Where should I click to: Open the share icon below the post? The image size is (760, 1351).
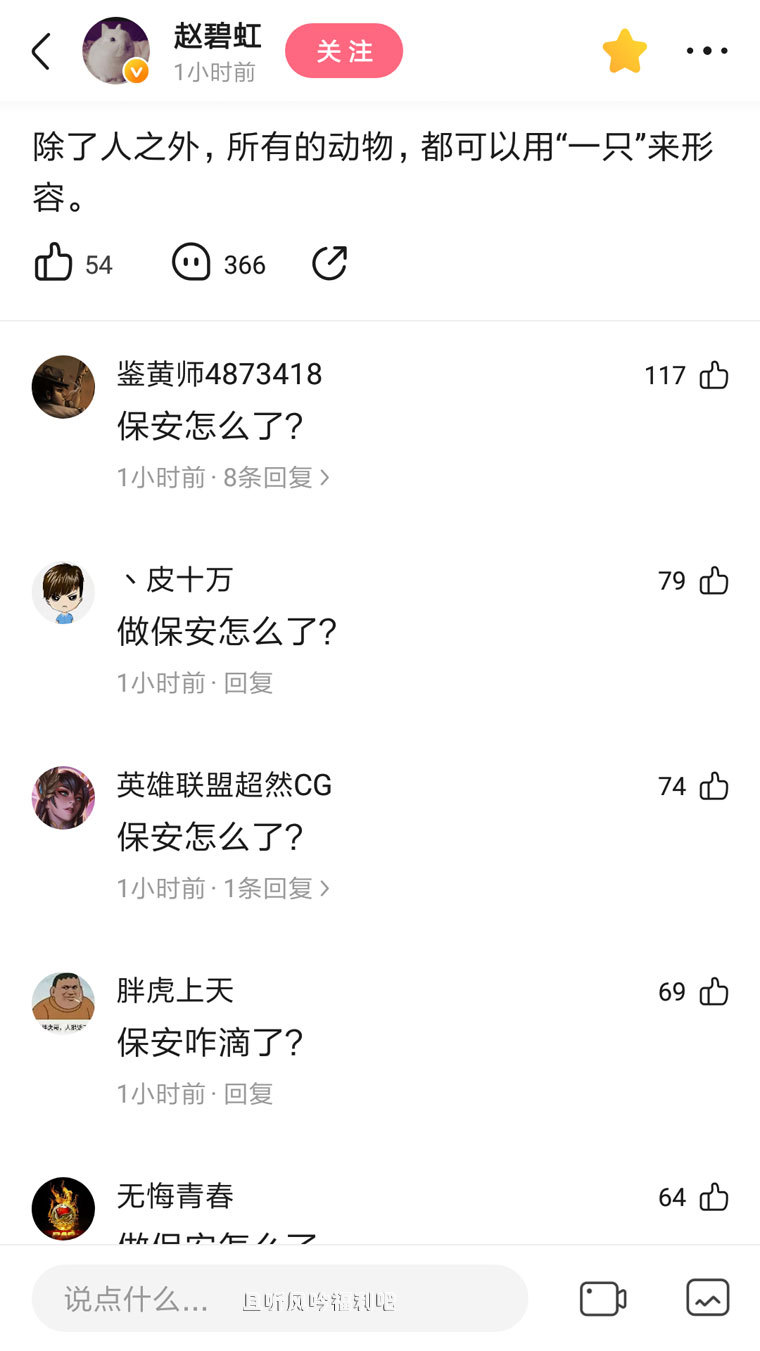tap(329, 263)
